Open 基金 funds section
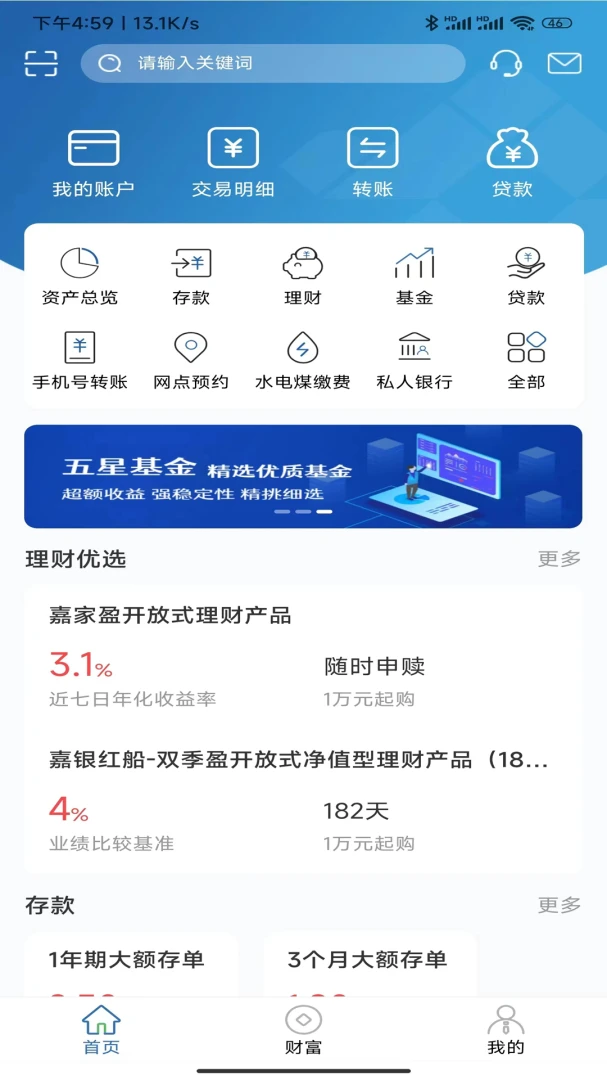 tap(414, 275)
